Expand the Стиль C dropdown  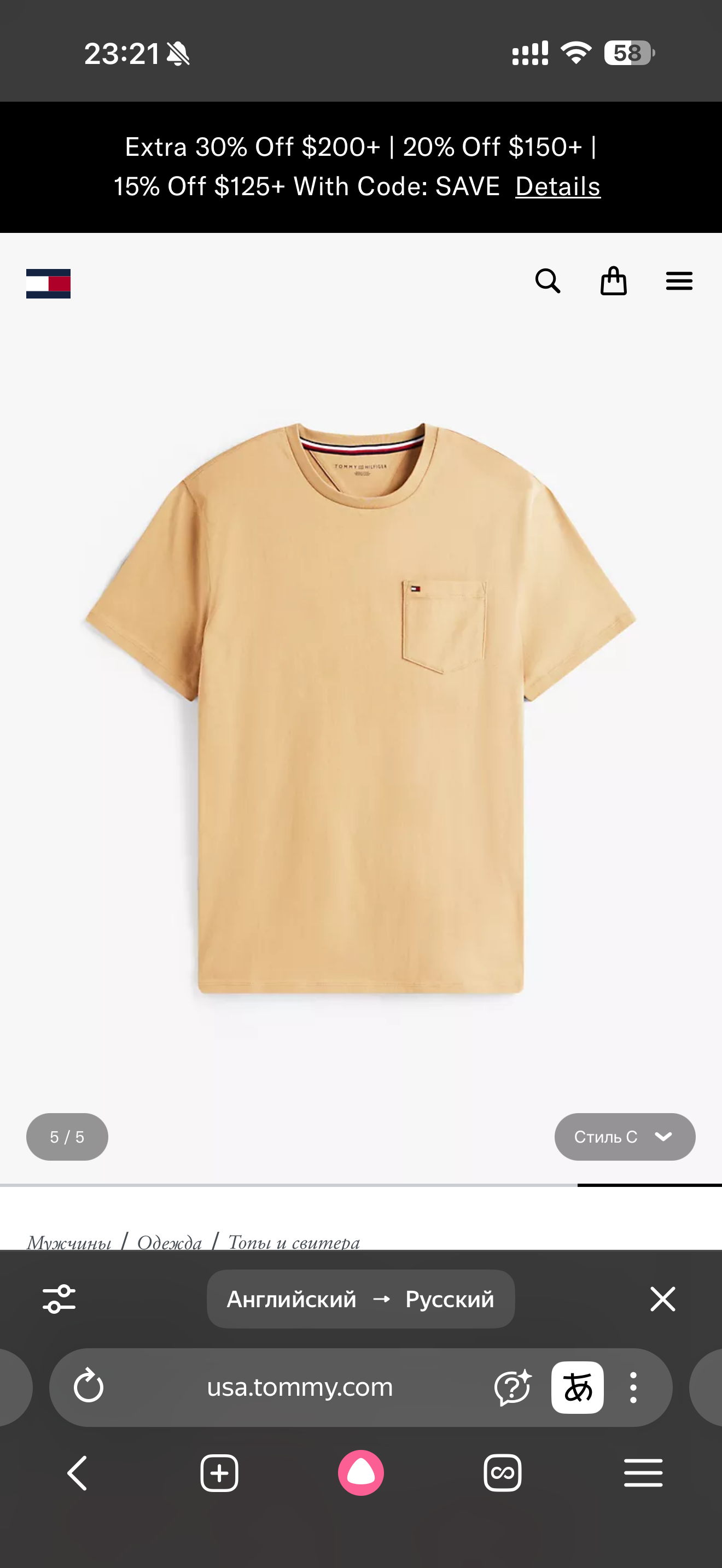[624, 1137]
